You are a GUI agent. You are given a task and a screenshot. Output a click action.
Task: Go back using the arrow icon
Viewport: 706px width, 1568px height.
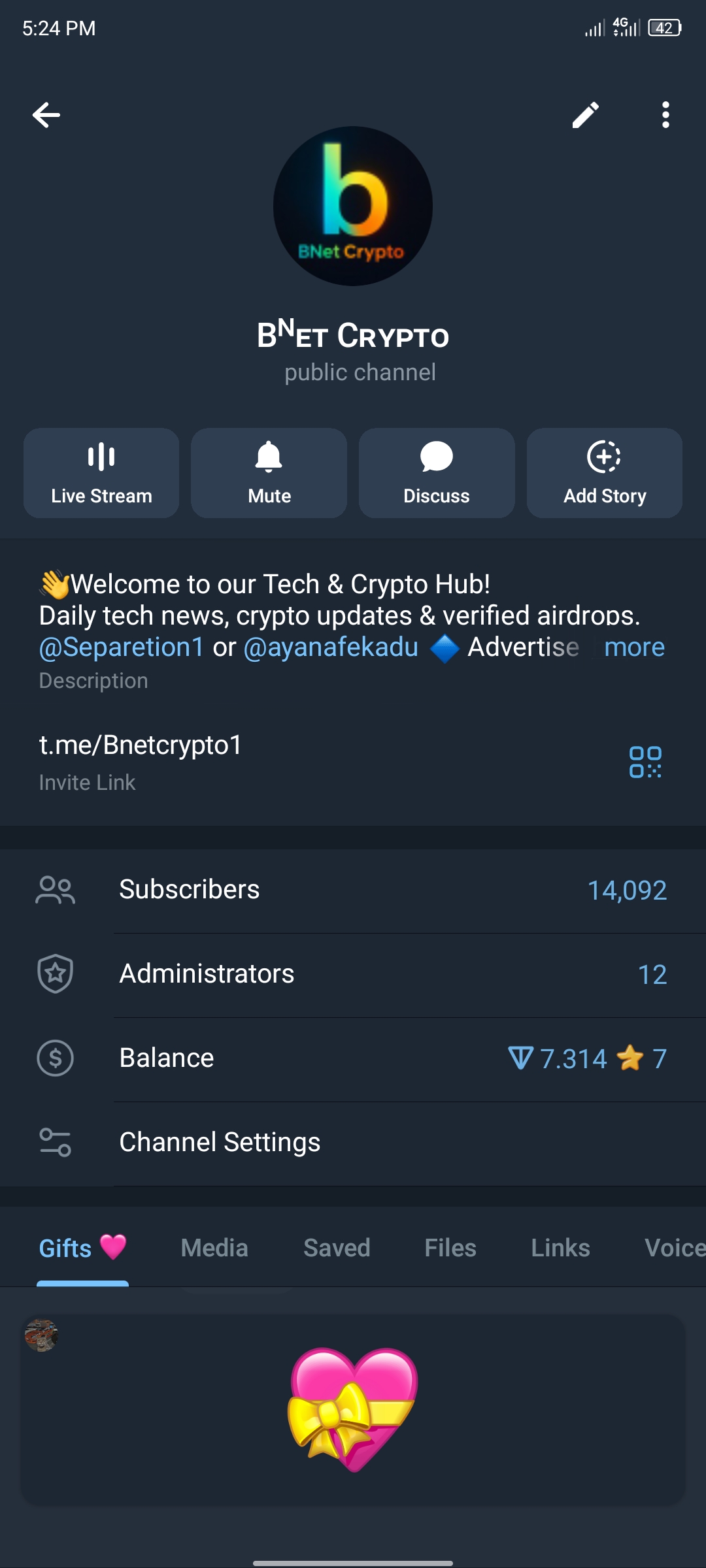[x=46, y=115]
